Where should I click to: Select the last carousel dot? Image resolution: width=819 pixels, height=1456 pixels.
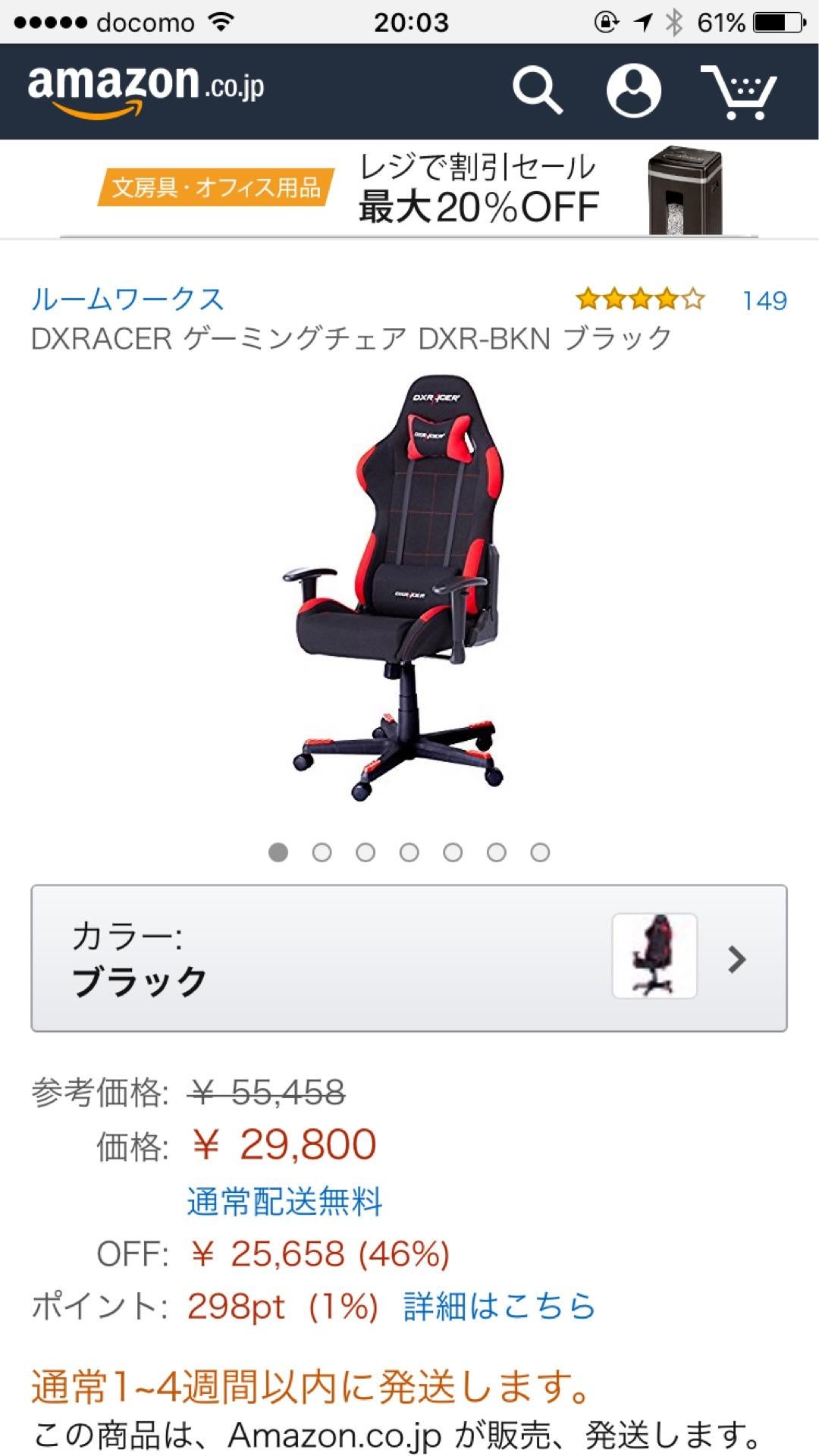click(540, 853)
